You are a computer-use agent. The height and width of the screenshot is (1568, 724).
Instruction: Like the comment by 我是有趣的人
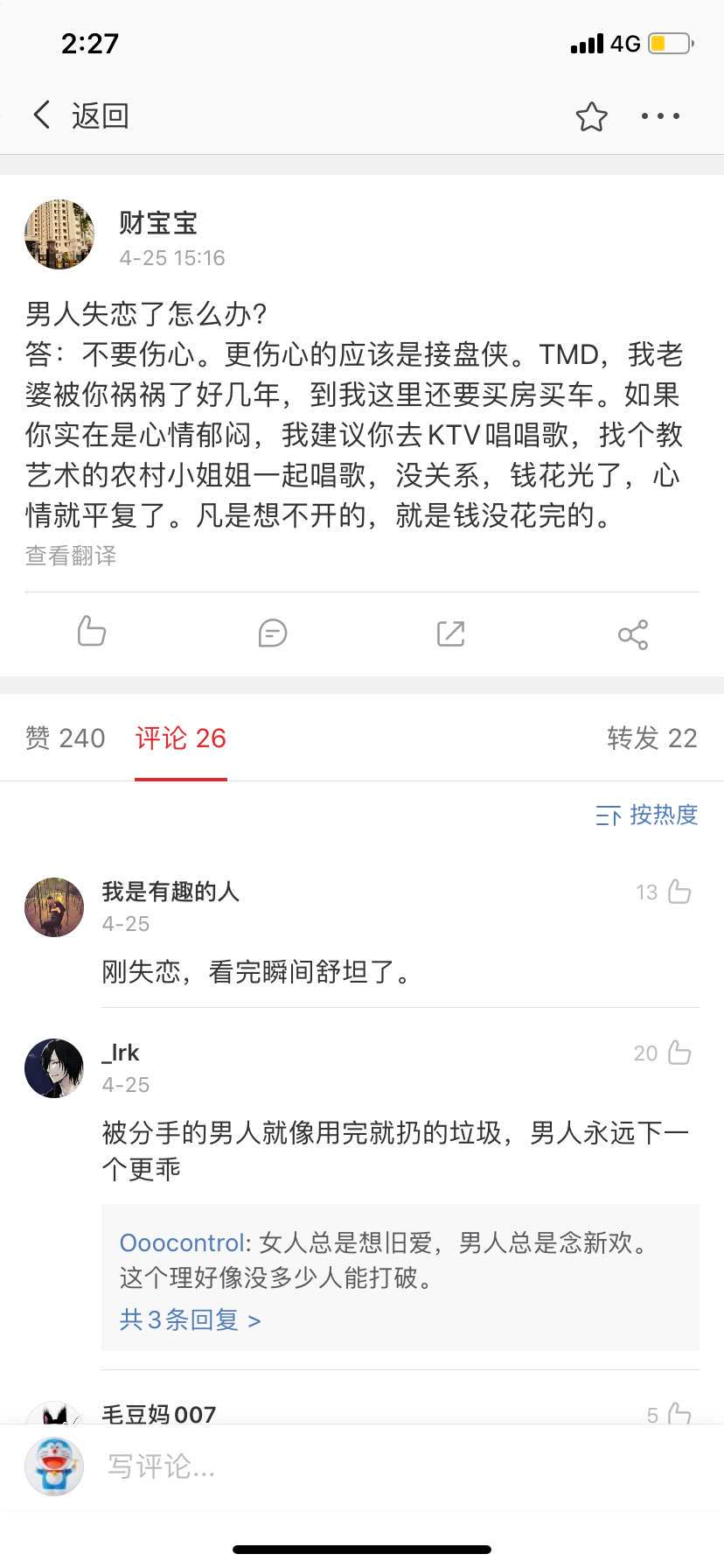[679, 892]
